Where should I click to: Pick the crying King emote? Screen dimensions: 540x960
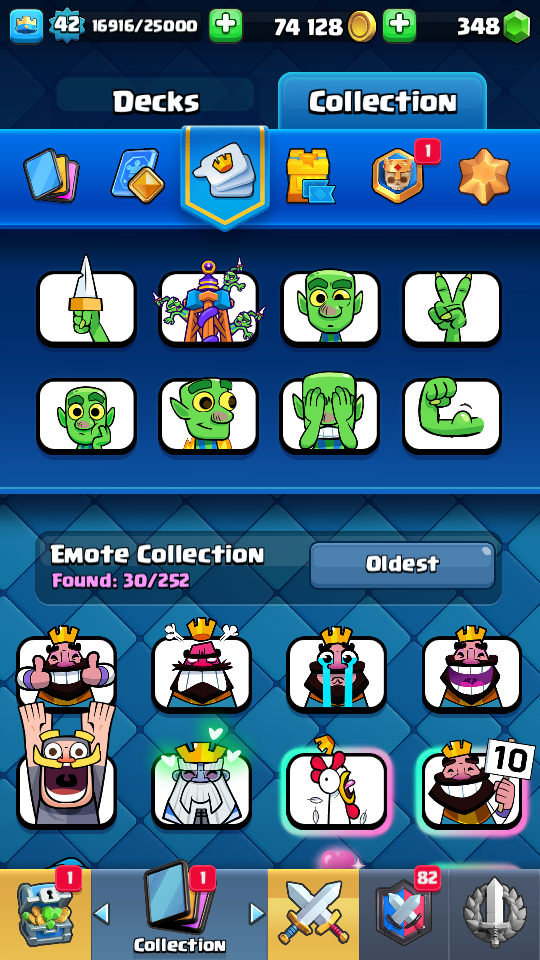click(337, 673)
